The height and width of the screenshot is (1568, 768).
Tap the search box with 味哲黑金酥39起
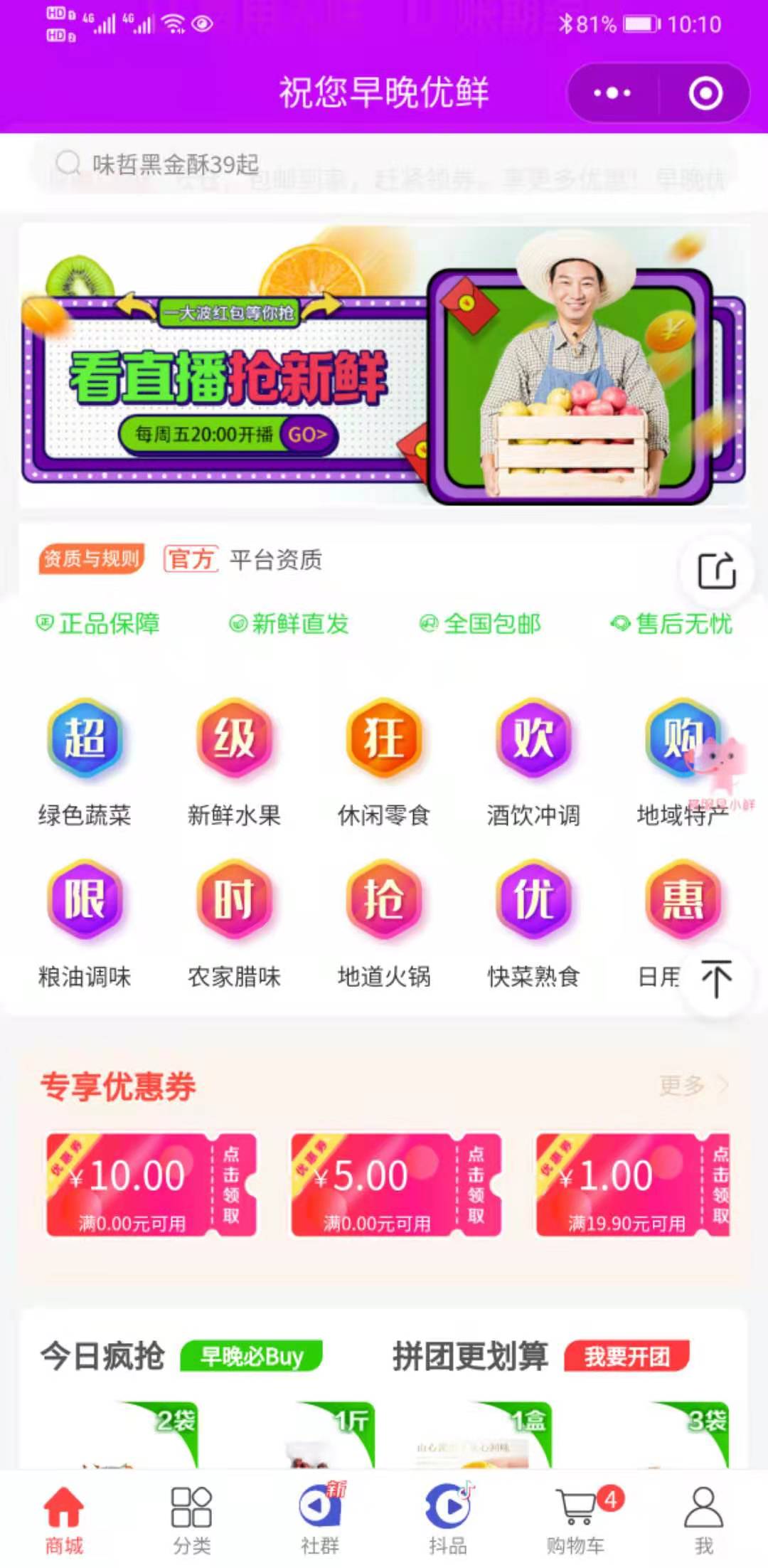(x=384, y=164)
